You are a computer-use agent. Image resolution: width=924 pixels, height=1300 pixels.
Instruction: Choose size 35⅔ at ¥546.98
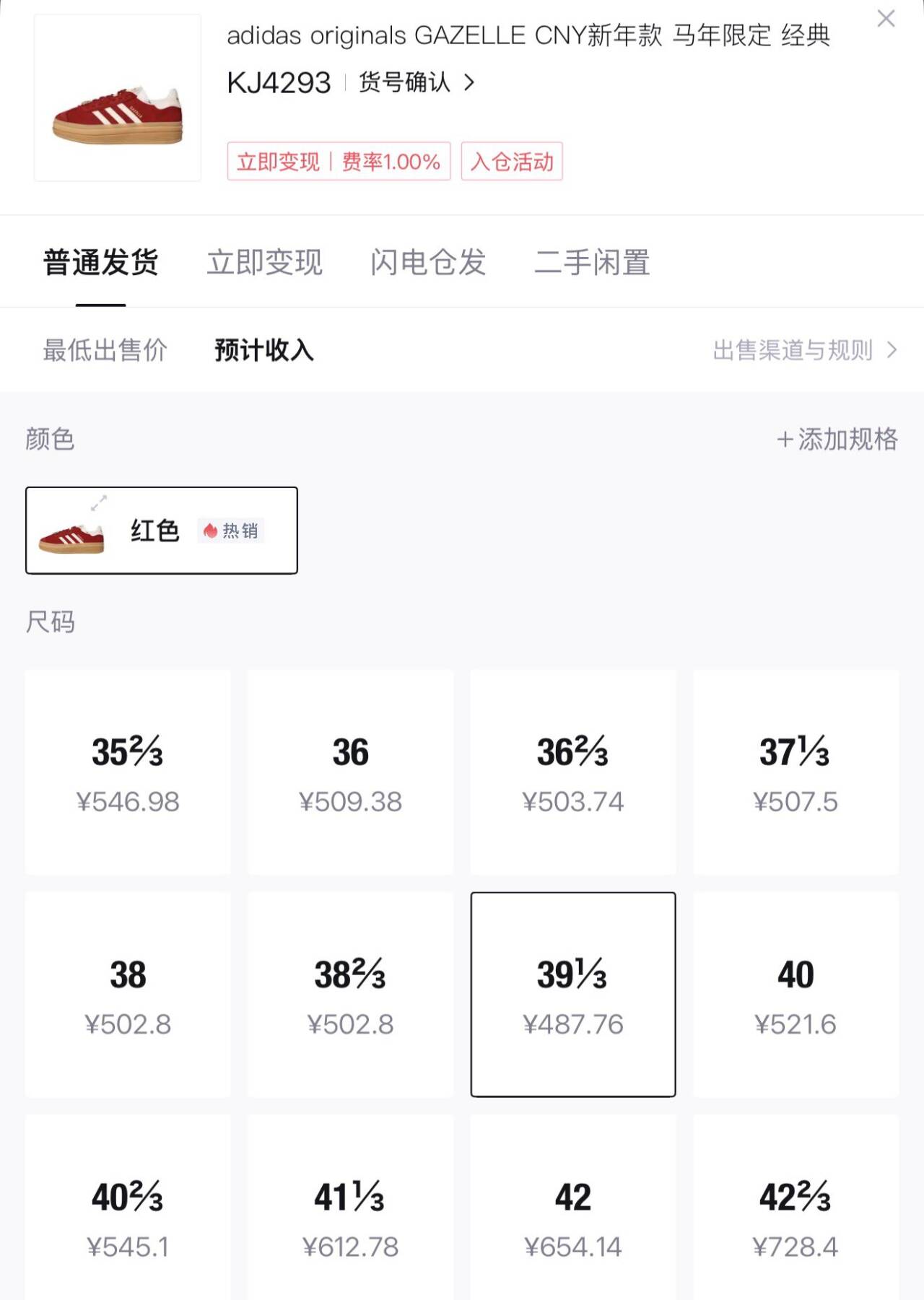(128, 772)
